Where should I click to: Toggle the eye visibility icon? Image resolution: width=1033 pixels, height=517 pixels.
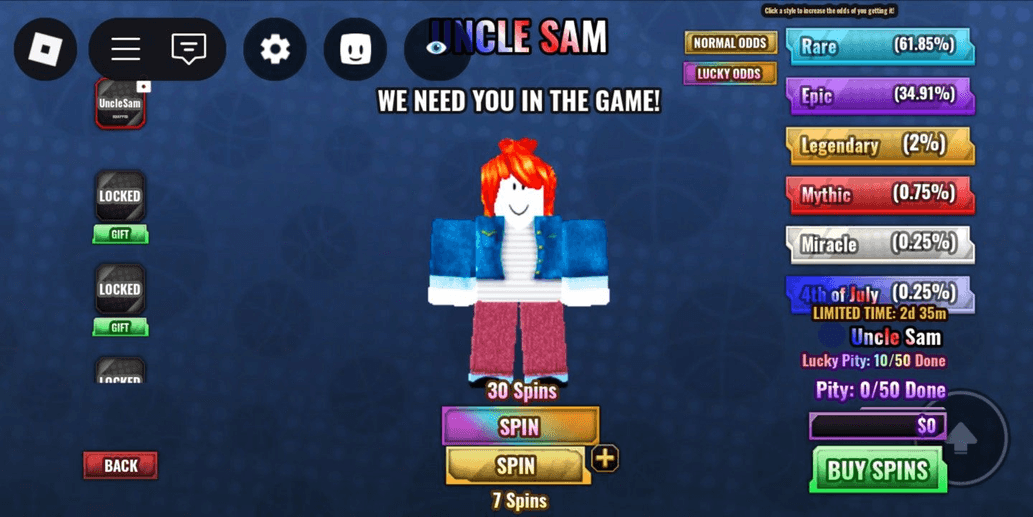tap(436, 48)
